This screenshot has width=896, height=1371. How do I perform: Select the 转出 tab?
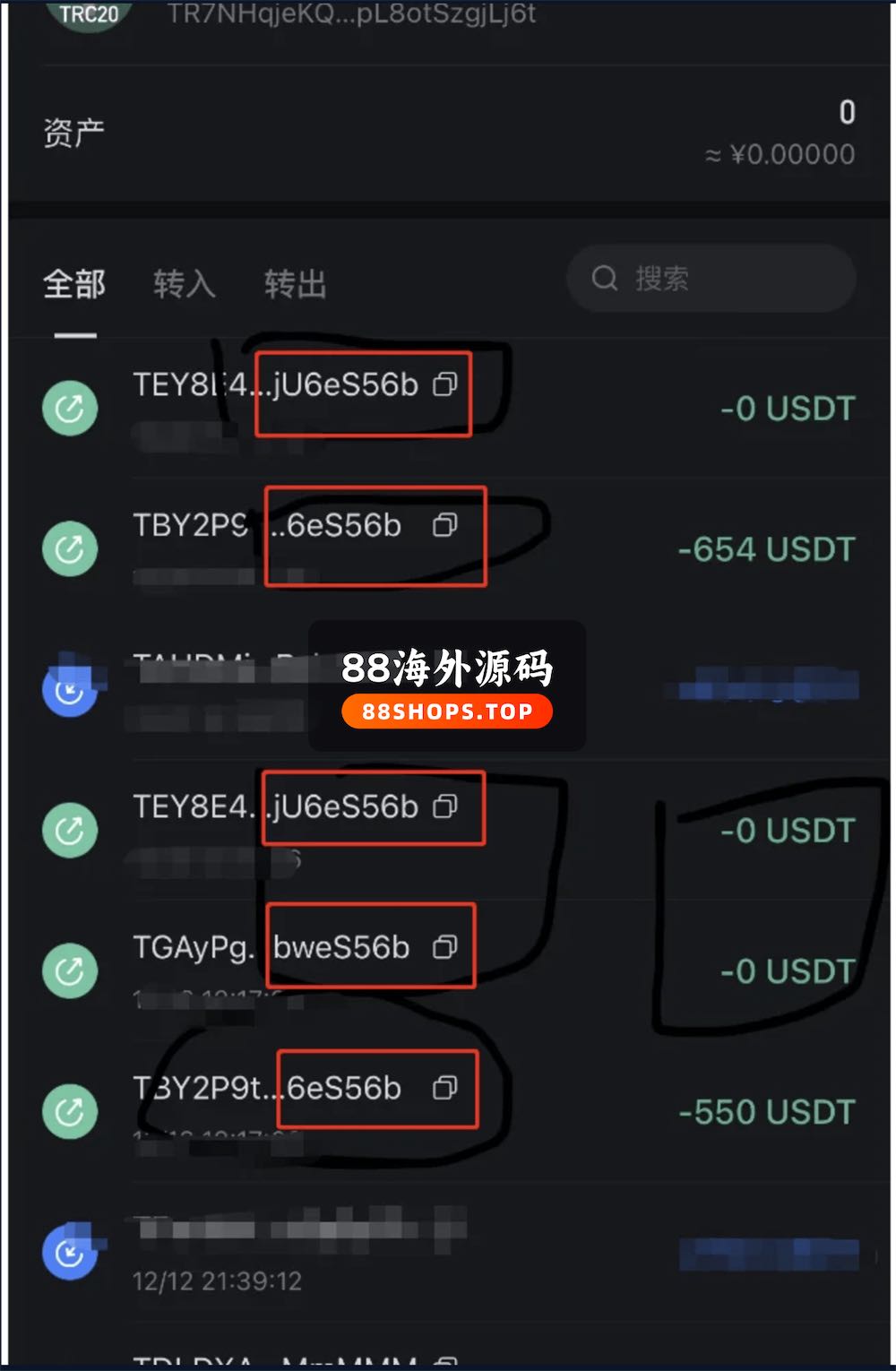(295, 284)
